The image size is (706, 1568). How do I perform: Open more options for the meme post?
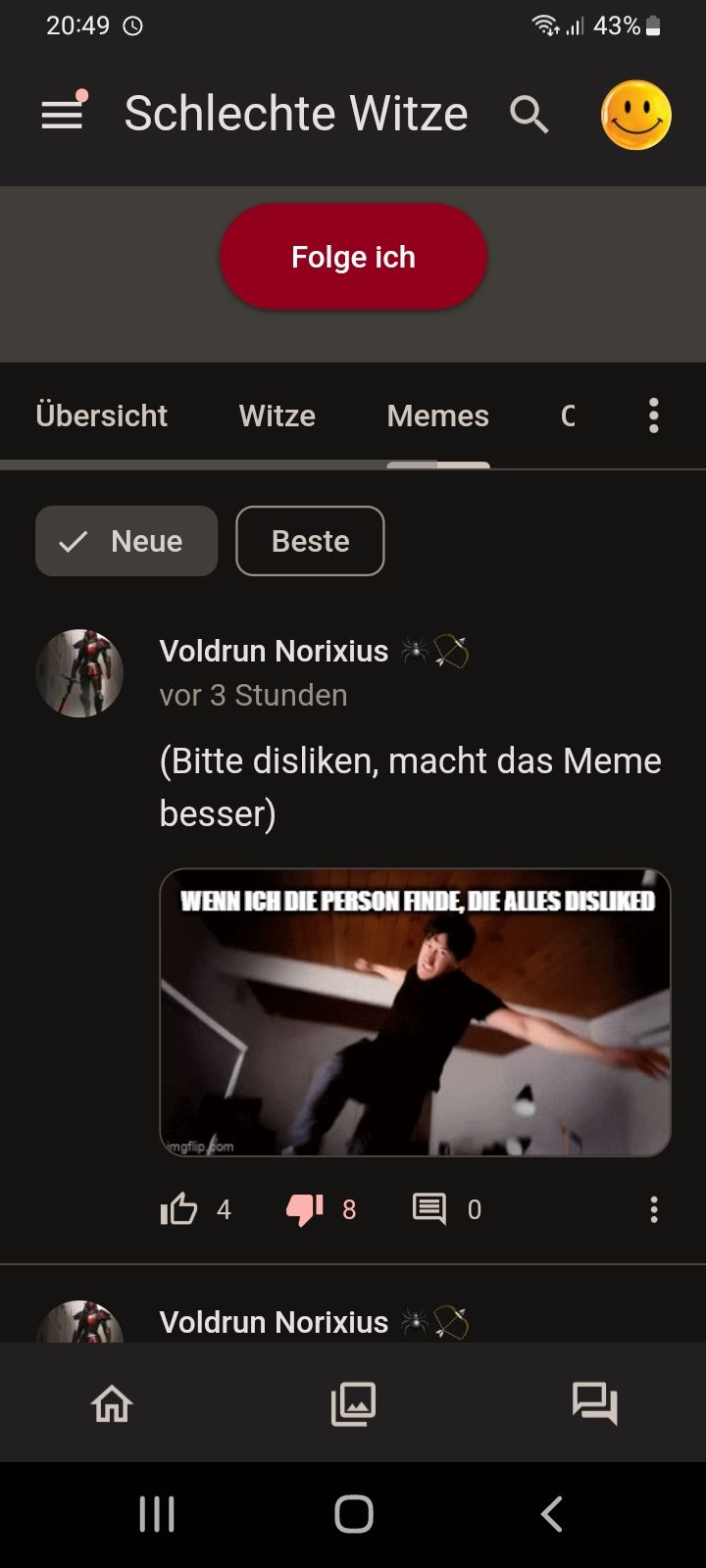point(653,1210)
